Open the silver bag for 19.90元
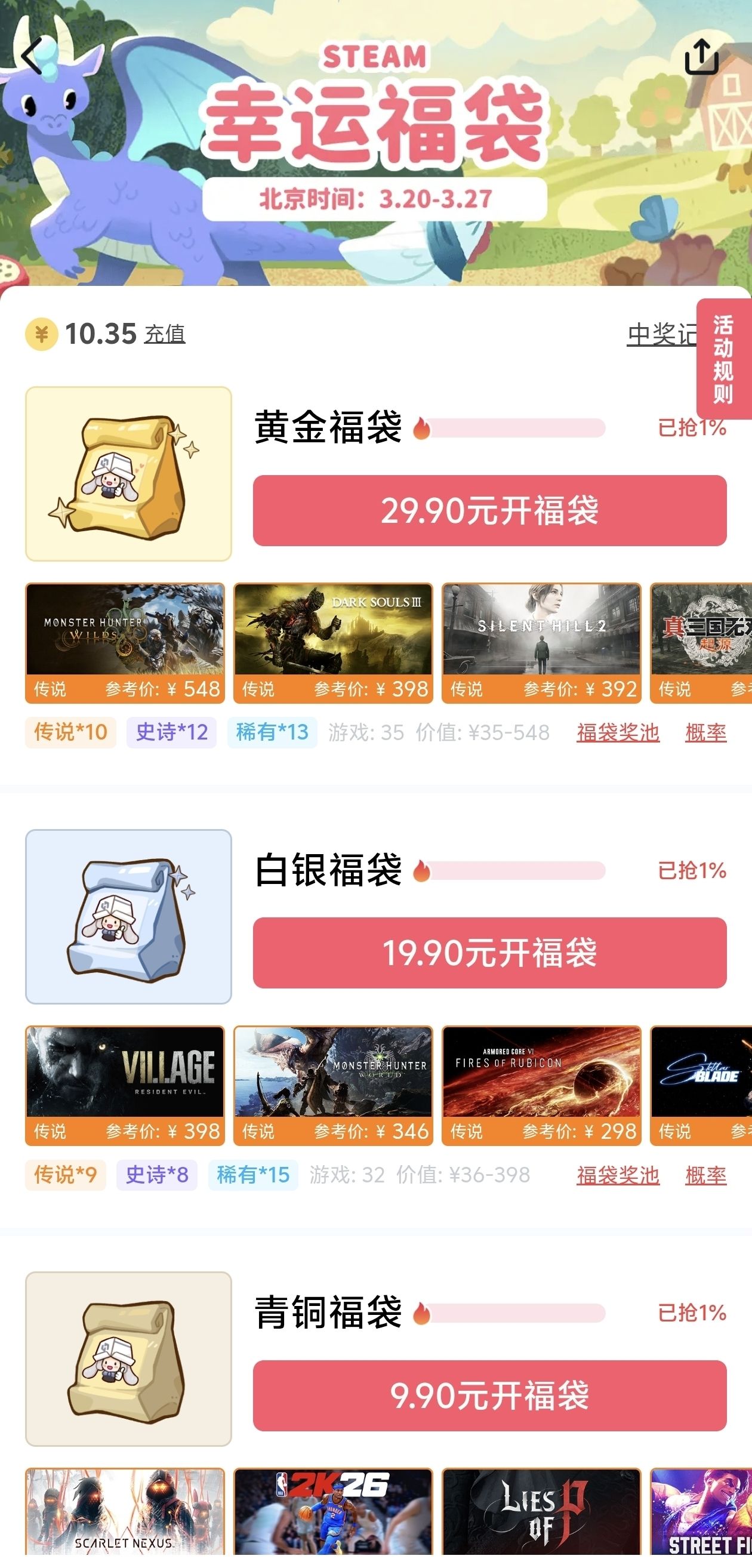The height and width of the screenshot is (1568, 752). pos(489,953)
